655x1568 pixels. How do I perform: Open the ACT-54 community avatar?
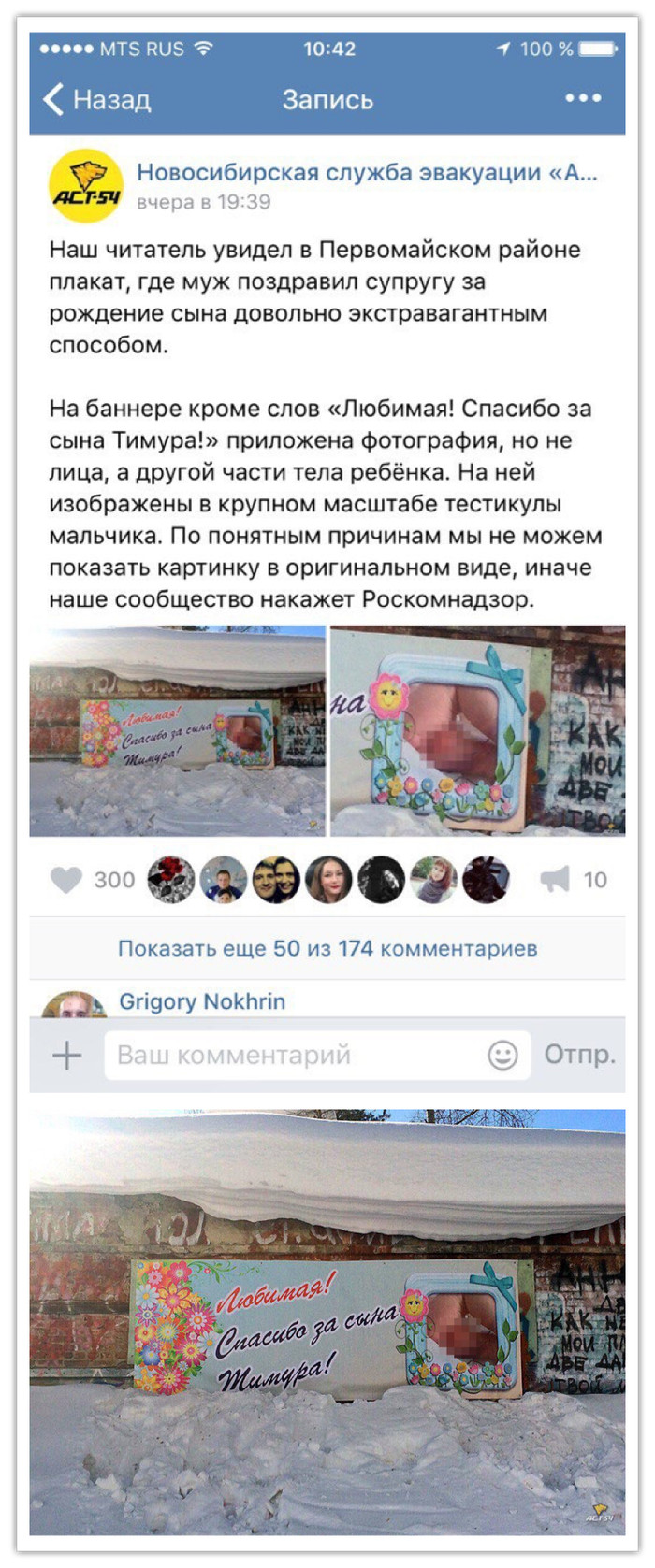tap(86, 185)
